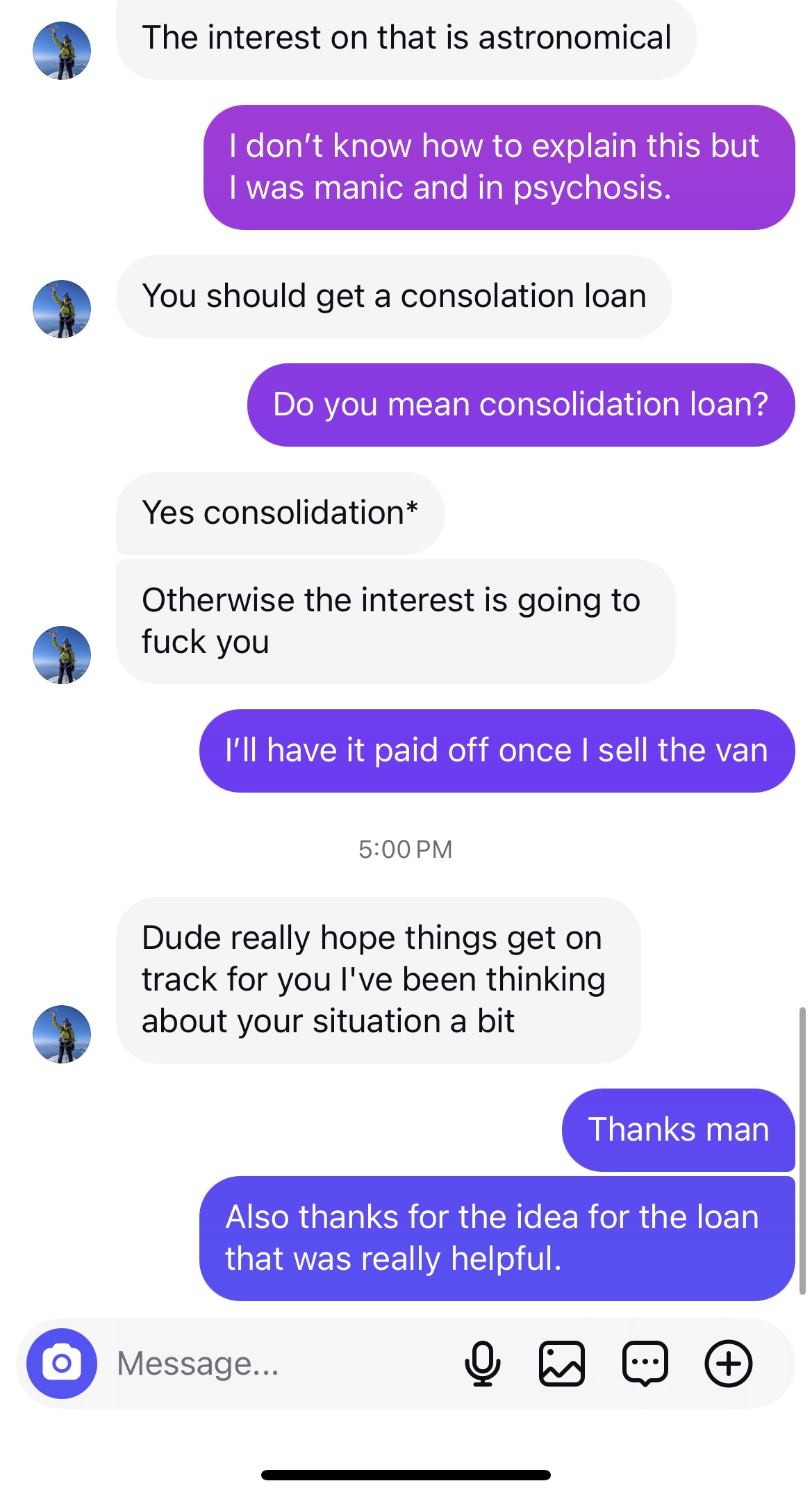Image resolution: width=812 pixels, height=1497 pixels.
Task: Open the sticker and GIF chat bubble icon
Action: [645, 1363]
